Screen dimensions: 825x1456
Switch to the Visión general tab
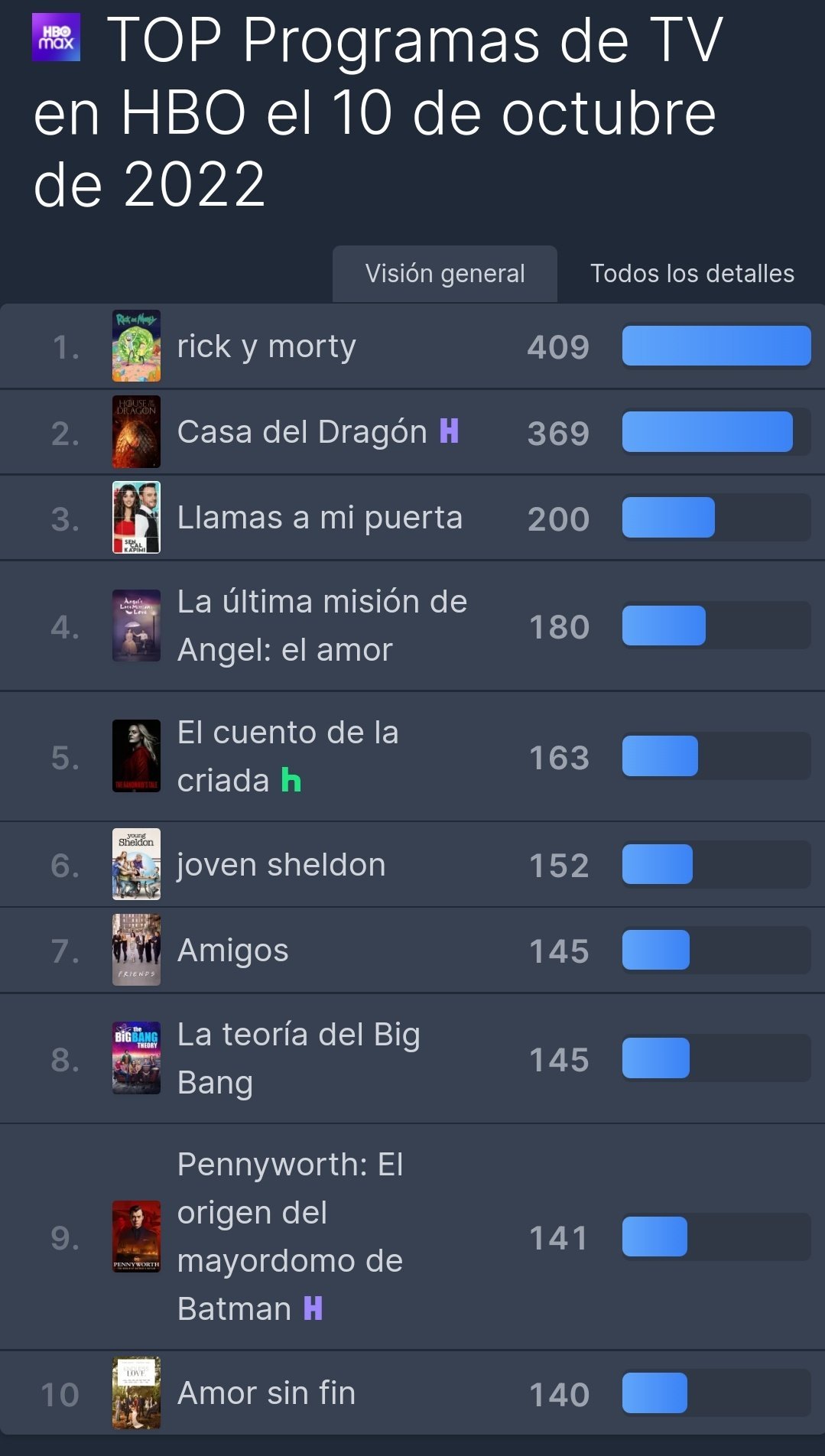(444, 274)
